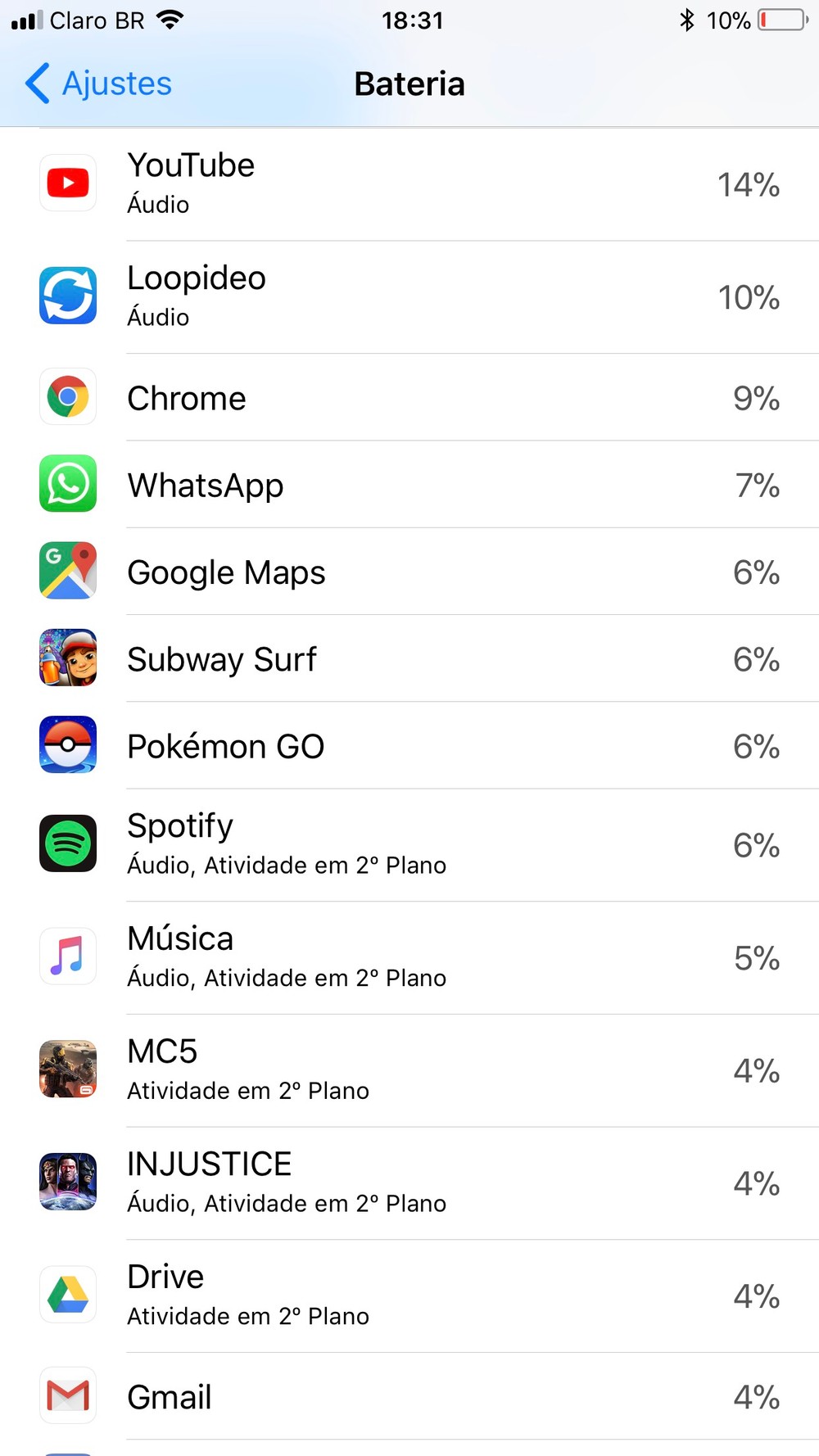Select the Loopideo battery row
The width and height of the screenshot is (819, 1456).
(x=409, y=297)
